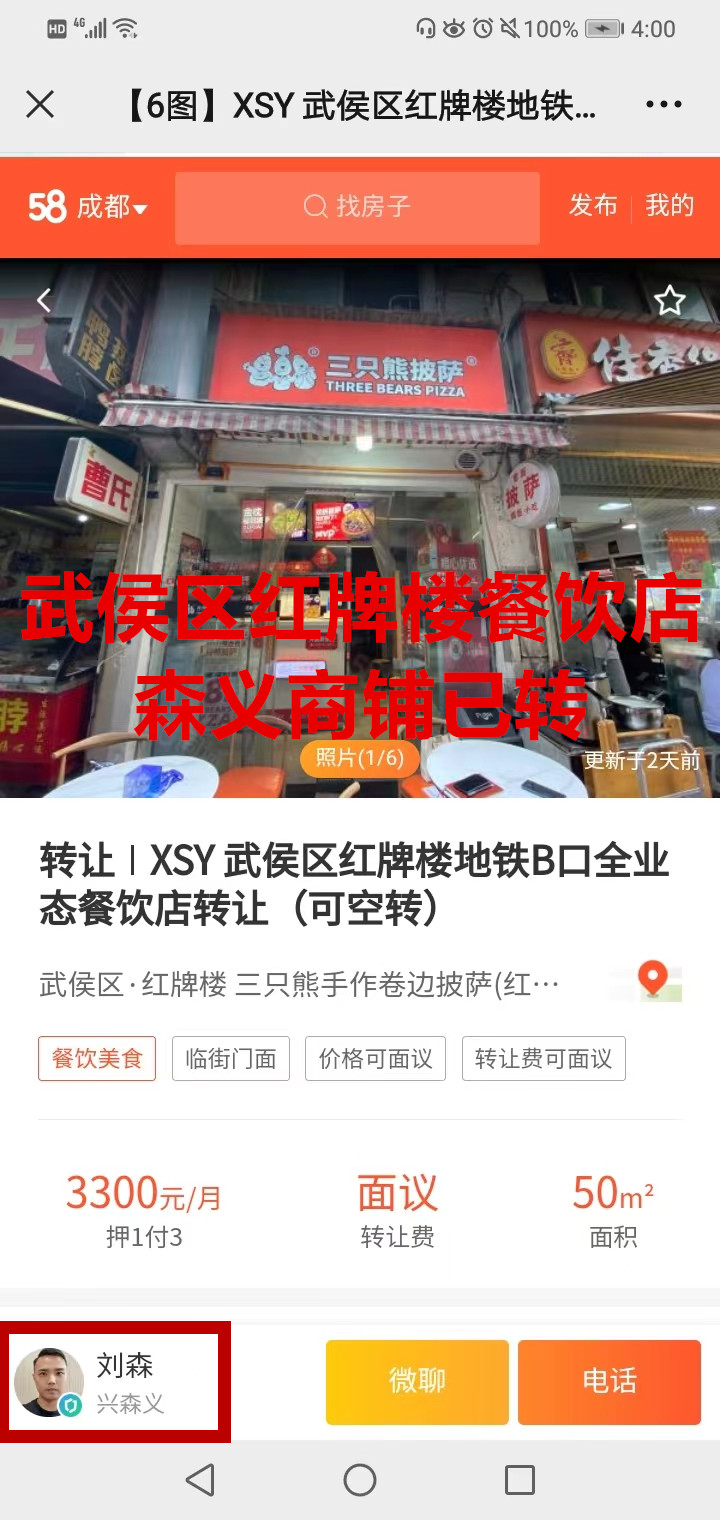Open the 发布 publish link

(593, 206)
